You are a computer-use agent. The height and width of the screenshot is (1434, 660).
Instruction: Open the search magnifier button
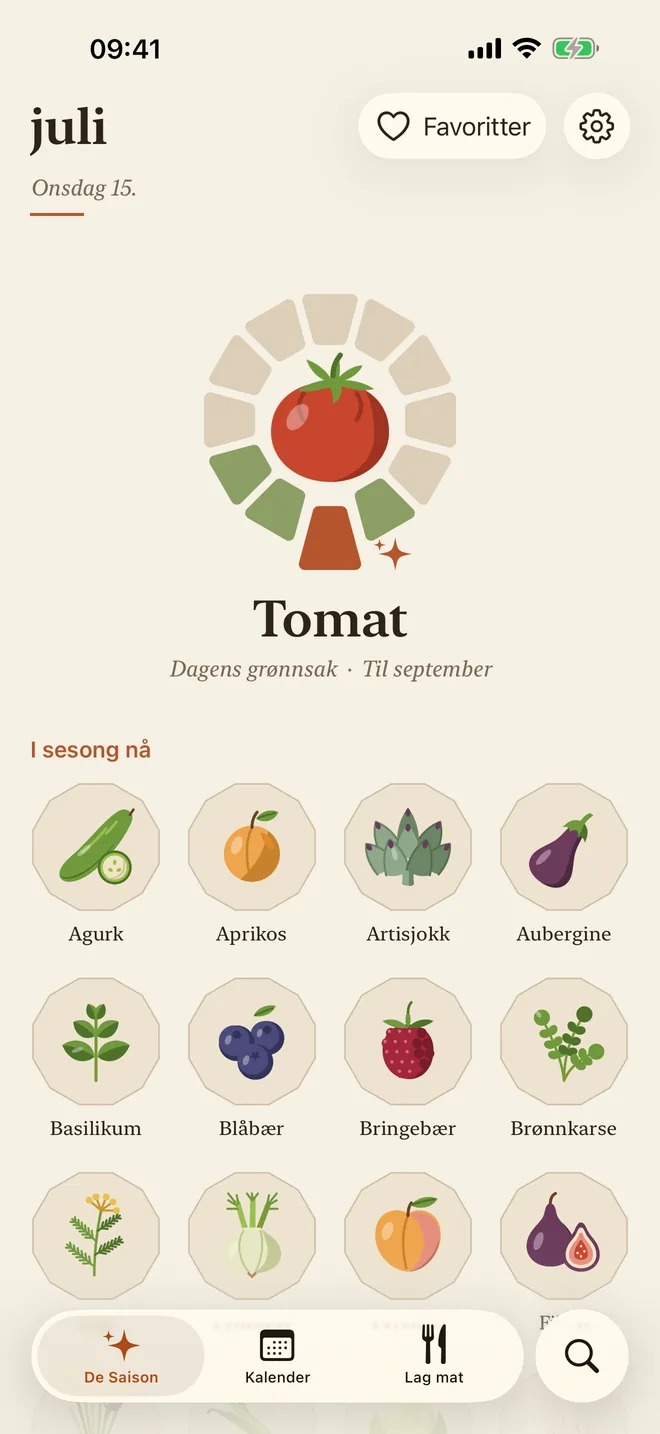pos(582,1356)
